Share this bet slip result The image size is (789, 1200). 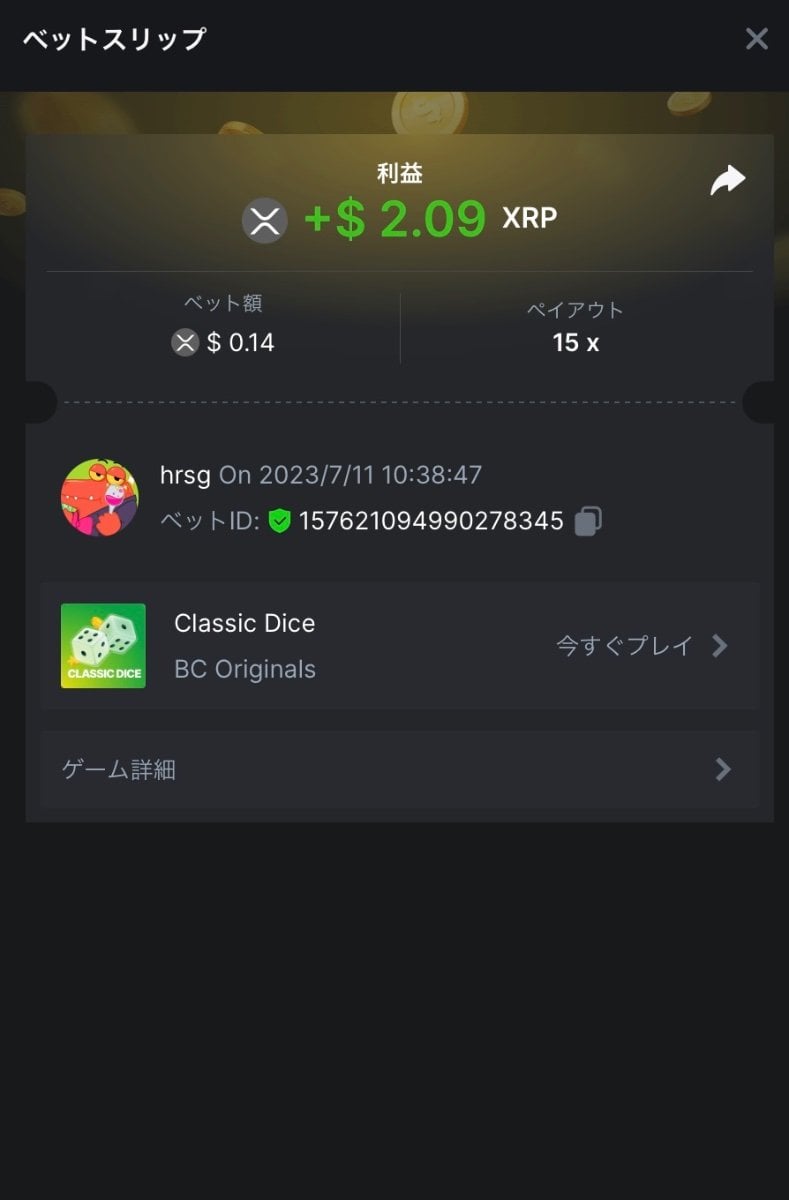tap(727, 180)
